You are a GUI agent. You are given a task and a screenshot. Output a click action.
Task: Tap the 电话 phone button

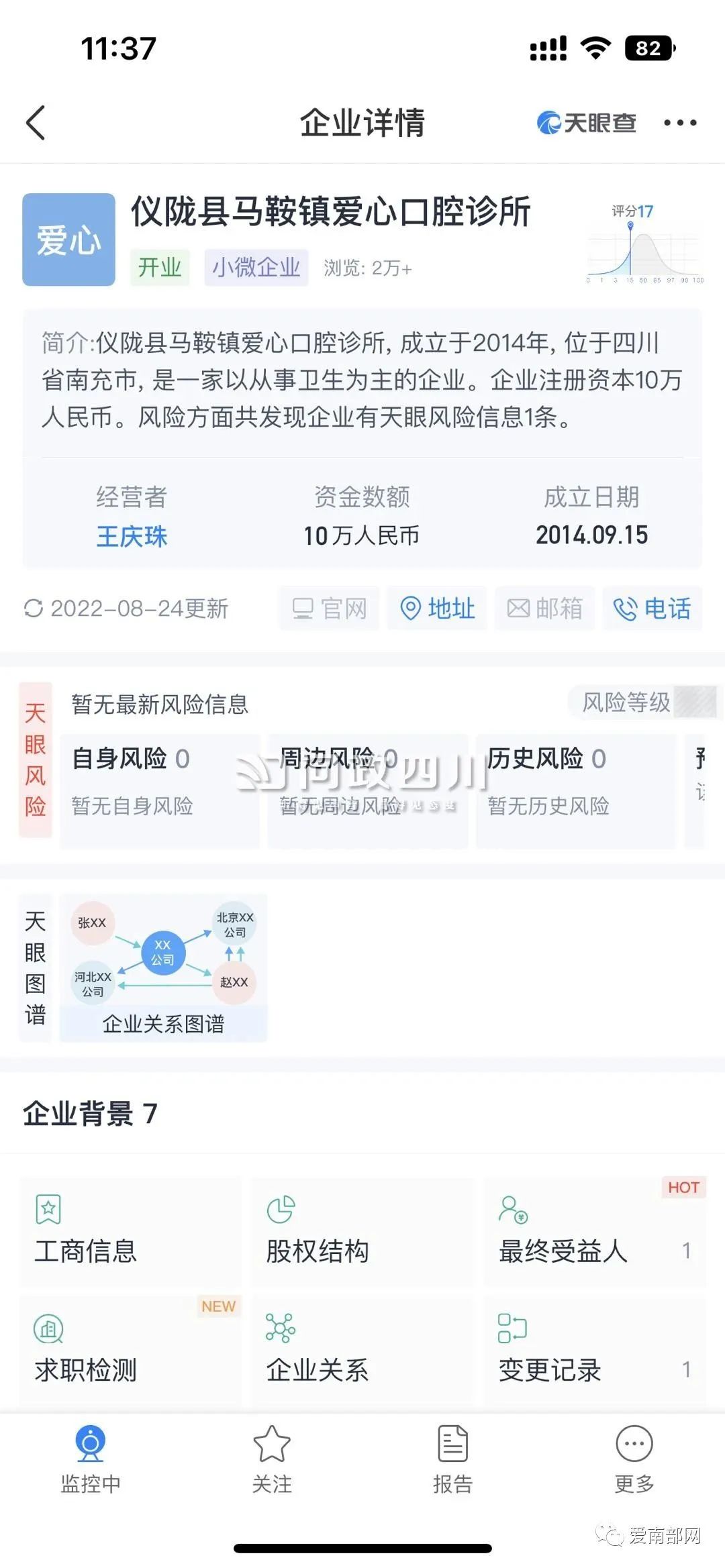(652, 609)
